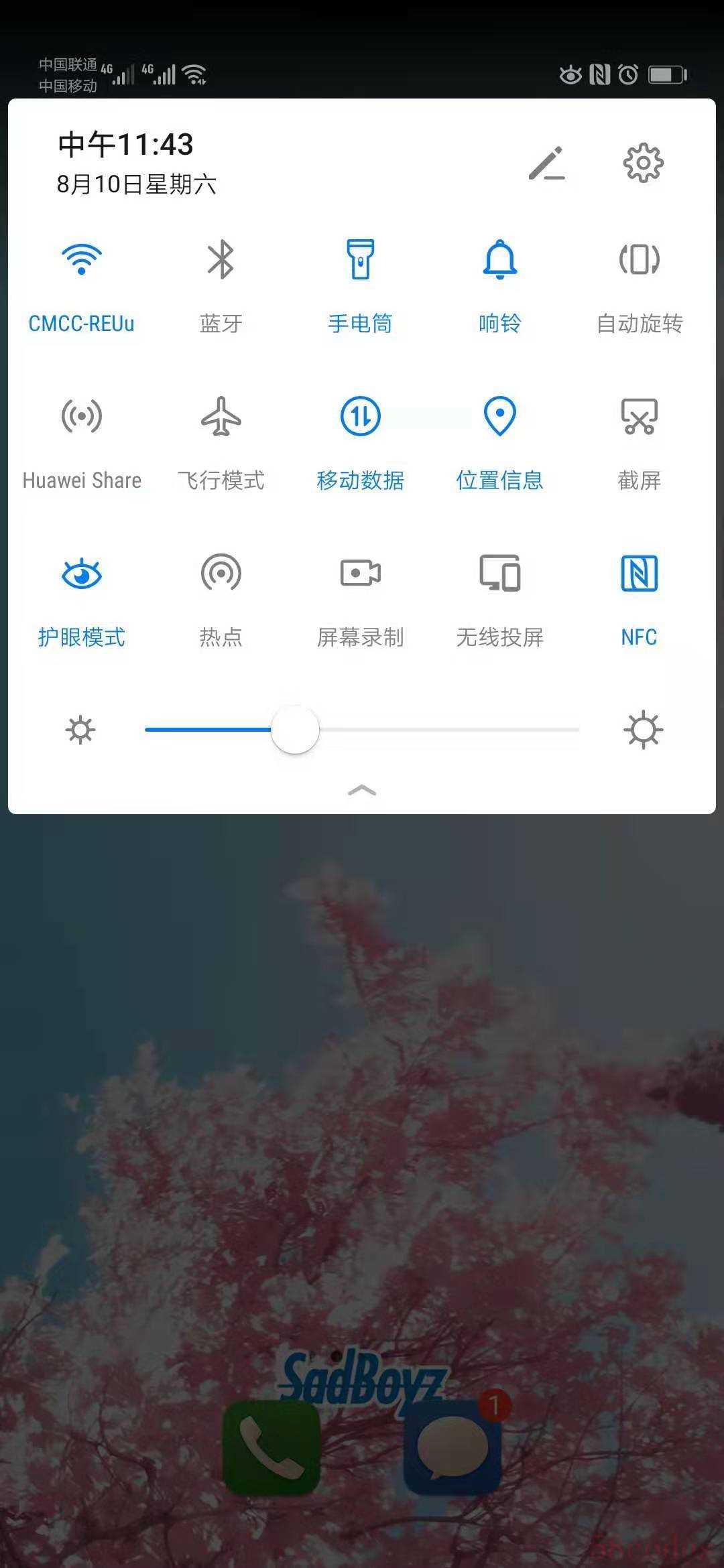The image size is (724, 1568).
Task: Toggle the flashlight (手电筒)
Action: pos(360,259)
